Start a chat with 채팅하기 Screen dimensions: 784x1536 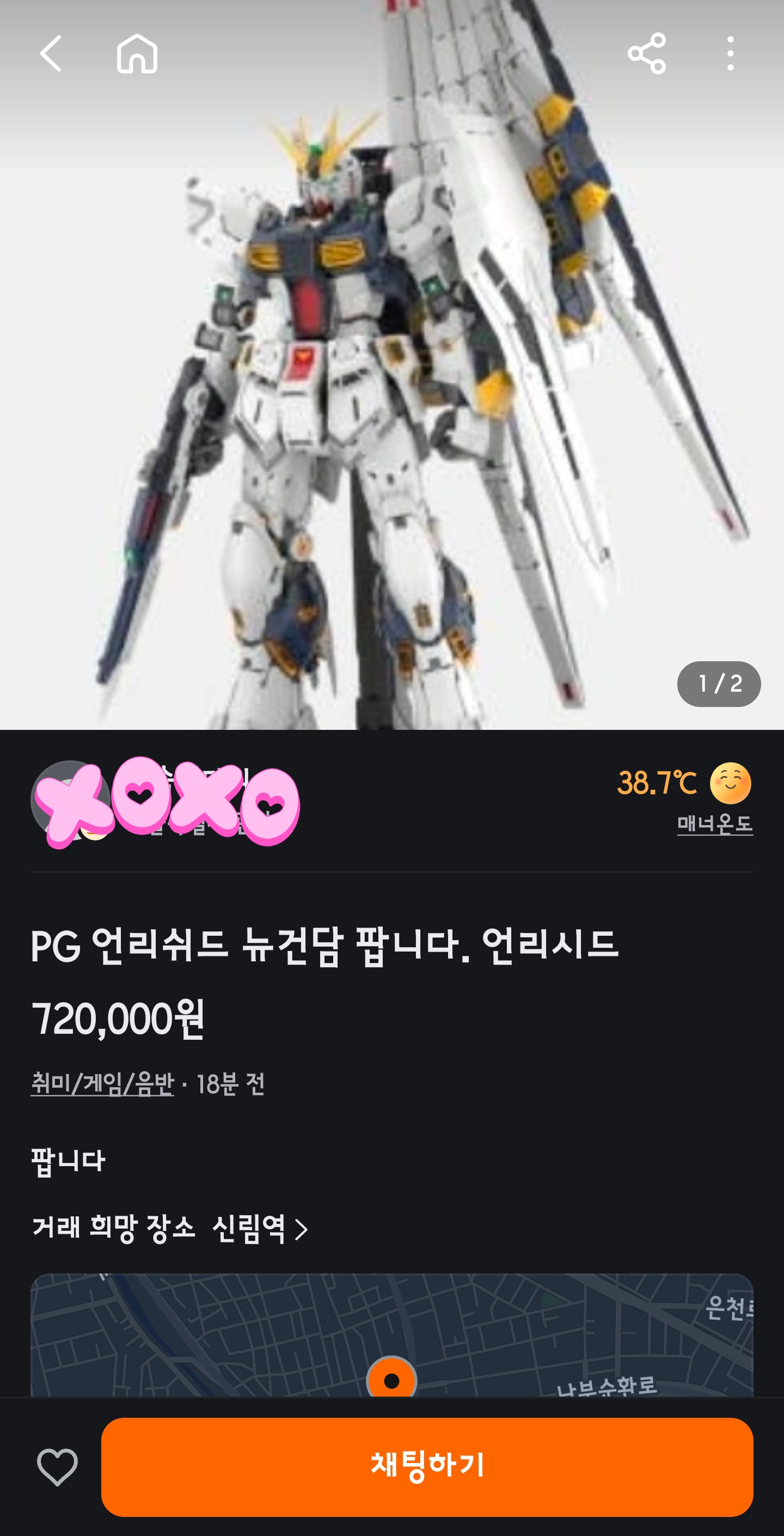coord(427,1467)
